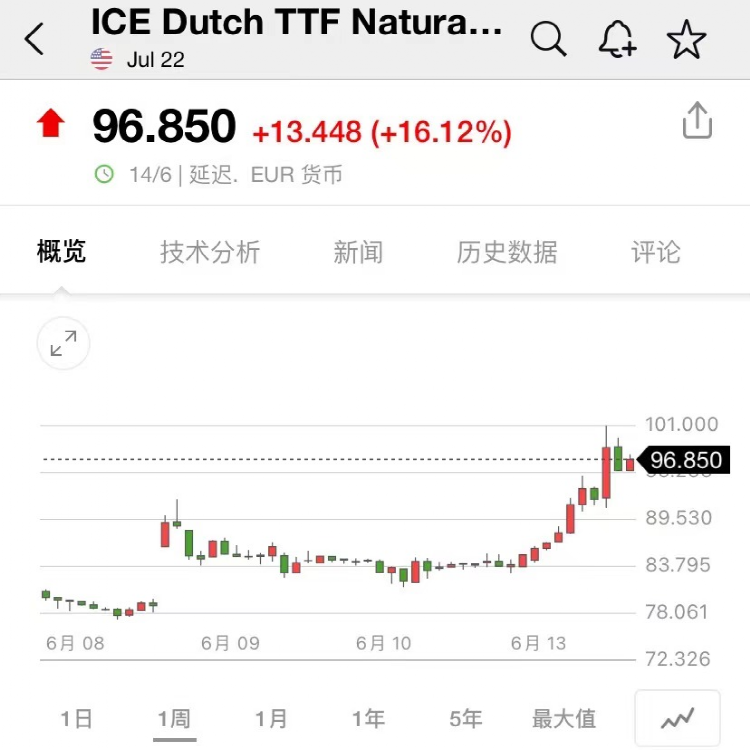Show the 1月 chart range
Screen dimensions: 750x750
click(271, 718)
